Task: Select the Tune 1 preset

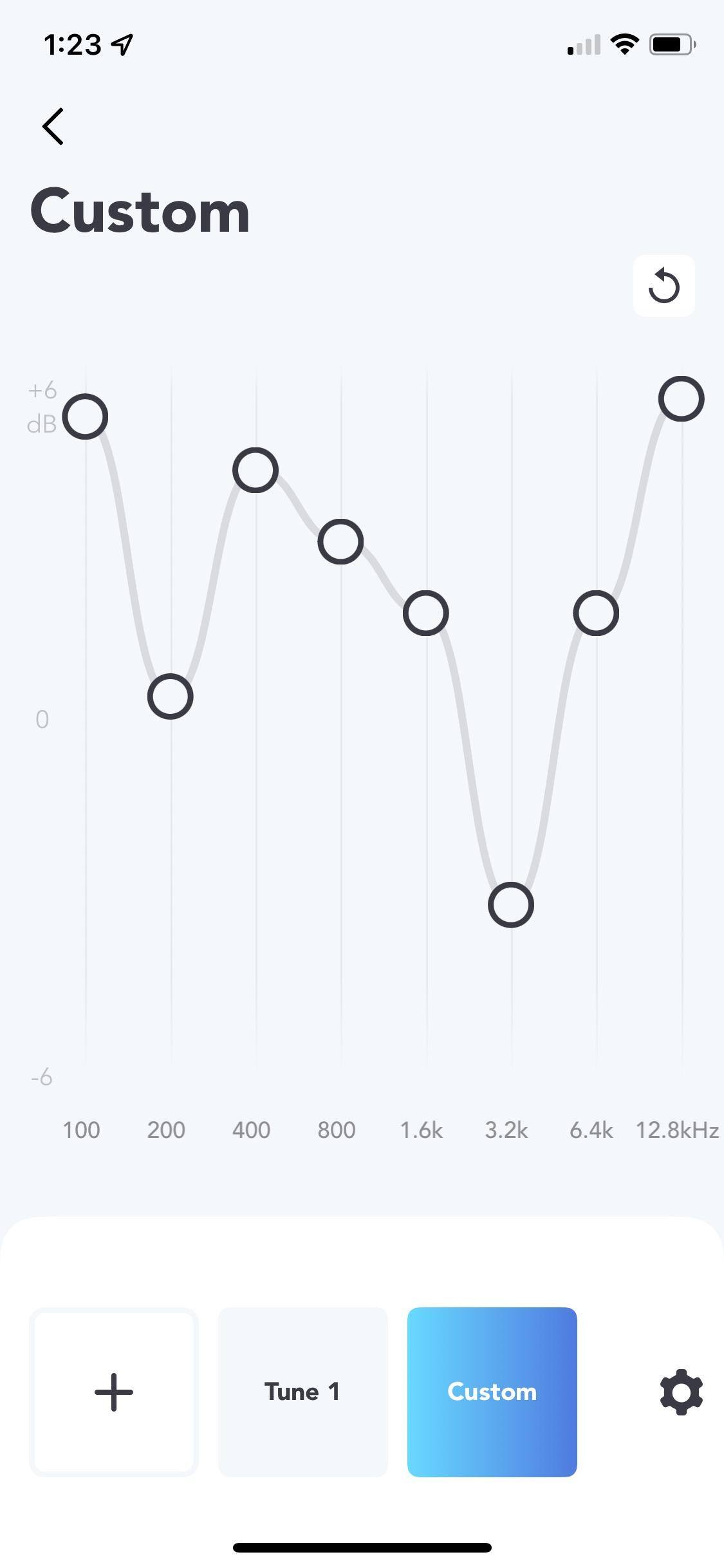Action: pyautogui.click(x=302, y=1392)
